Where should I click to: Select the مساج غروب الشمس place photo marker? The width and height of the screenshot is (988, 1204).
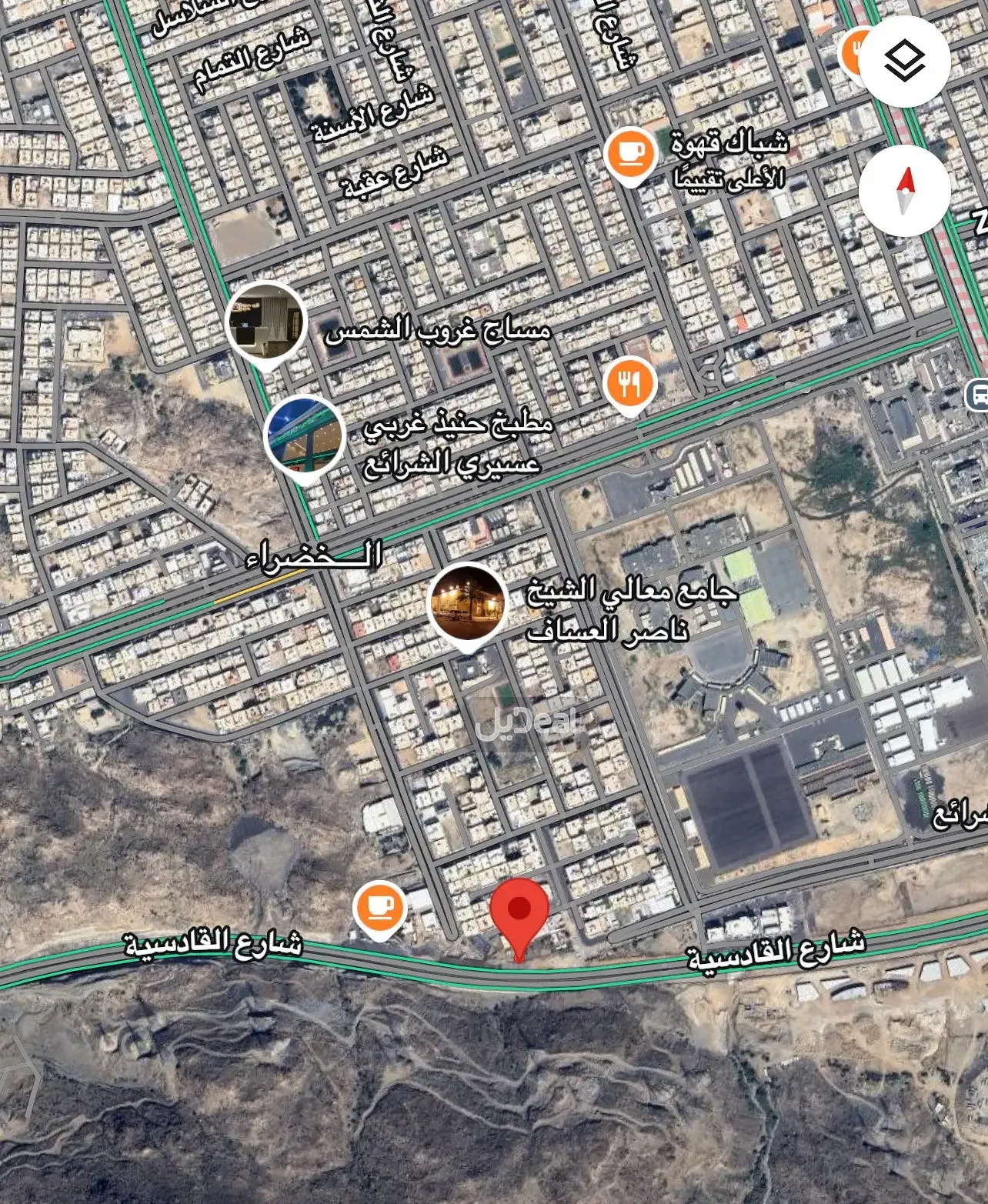pos(267,322)
